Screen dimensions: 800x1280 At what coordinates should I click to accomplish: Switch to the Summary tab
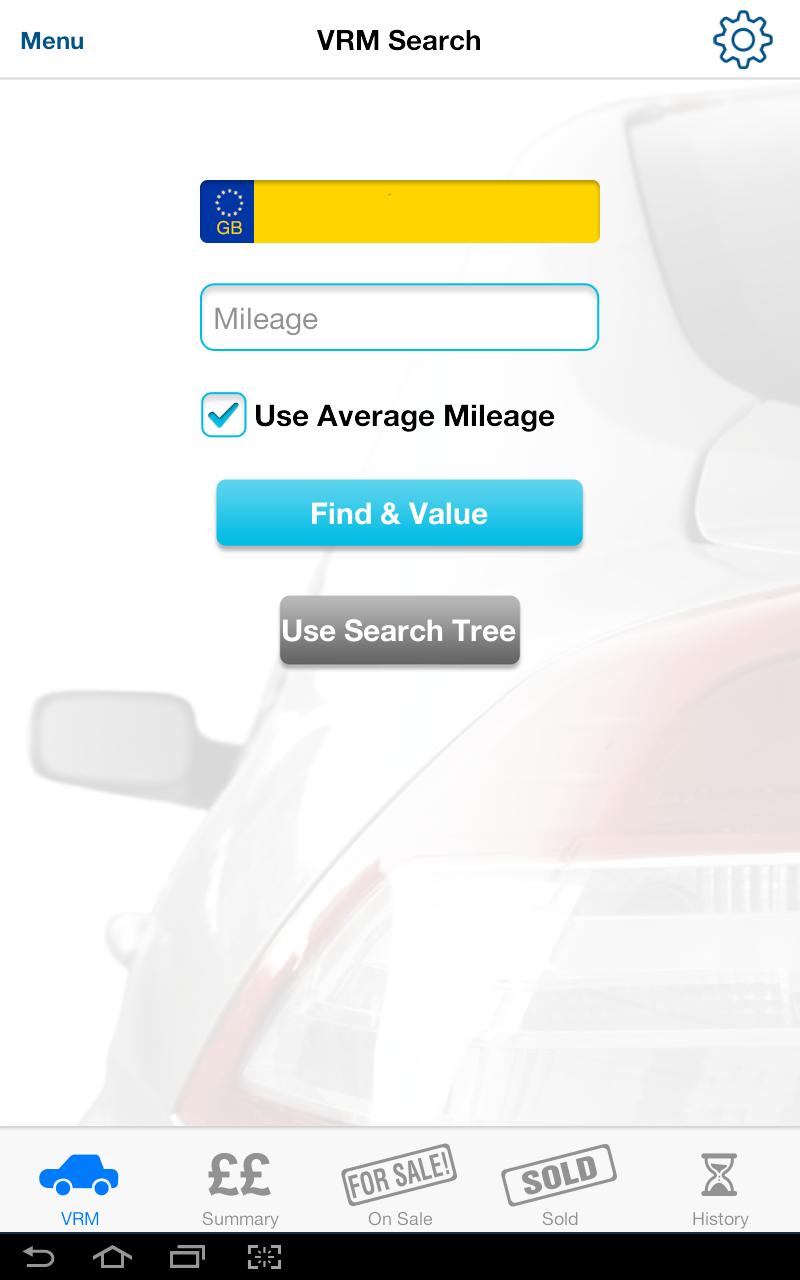pyautogui.click(x=240, y=1186)
